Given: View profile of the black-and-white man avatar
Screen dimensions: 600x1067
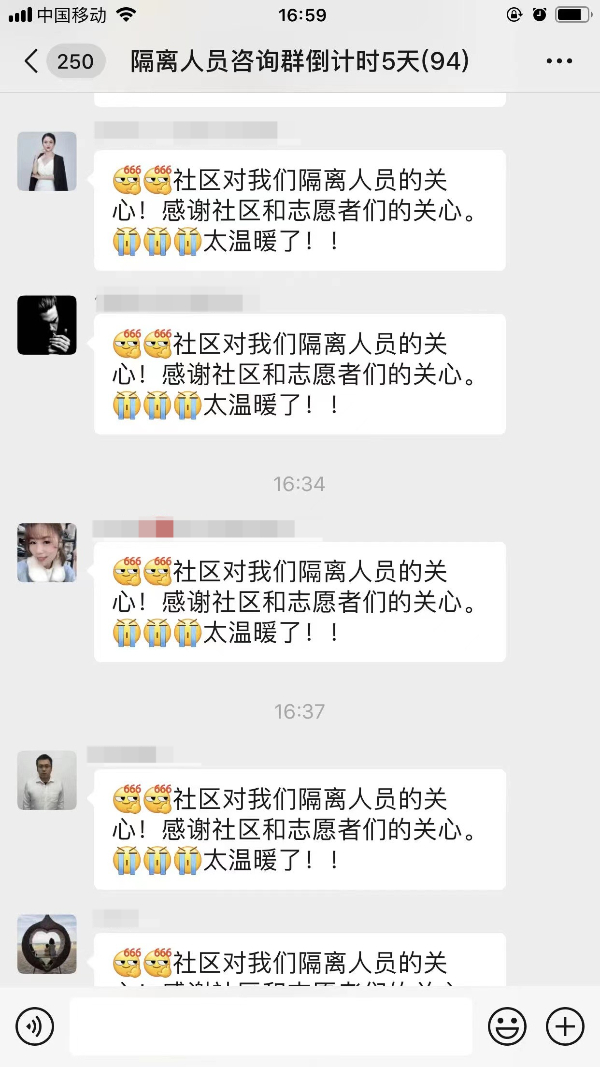Looking at the screenshot, I should coord(47,325).
